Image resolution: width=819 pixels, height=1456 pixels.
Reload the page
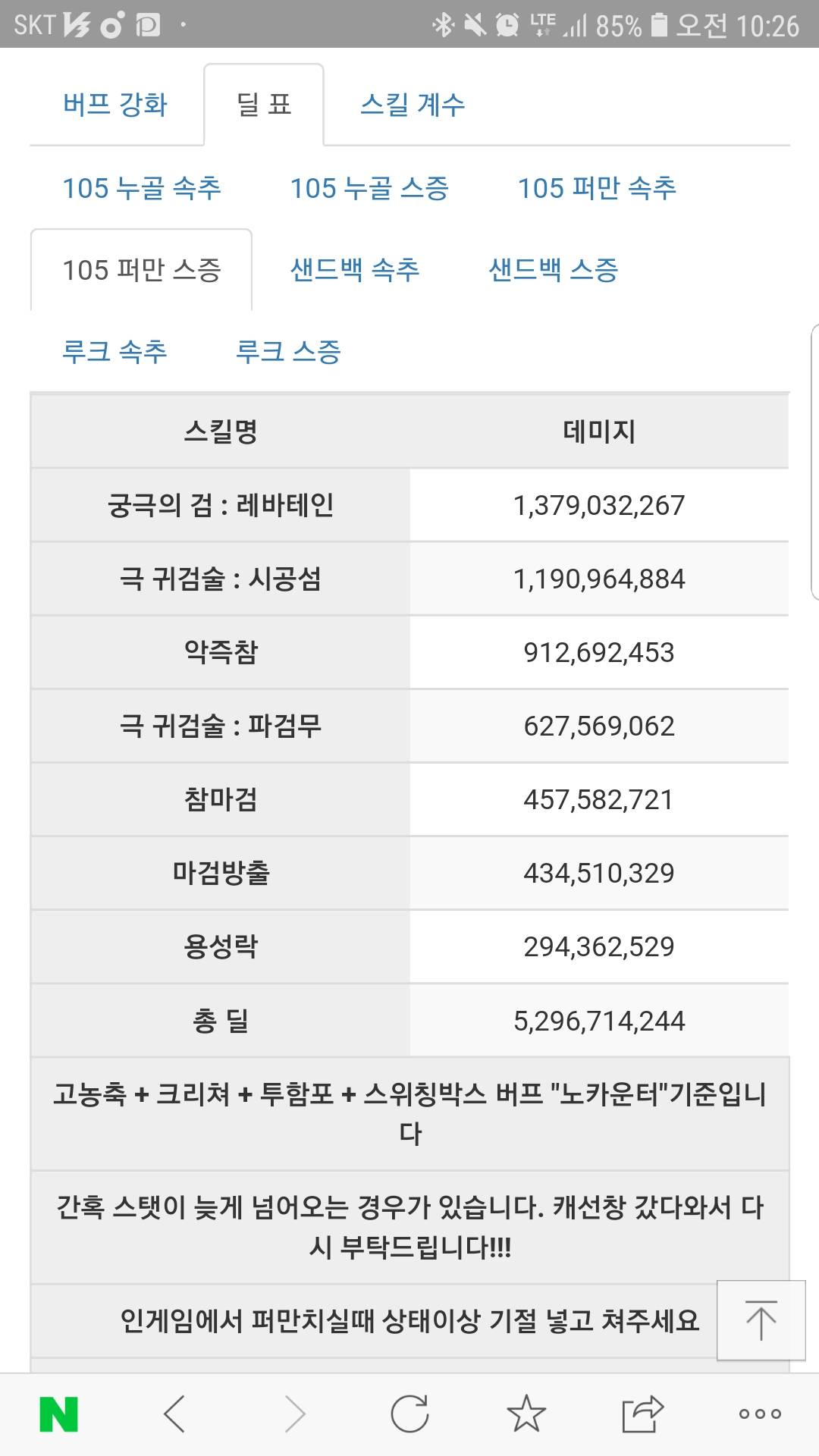tap(409, 1414)
